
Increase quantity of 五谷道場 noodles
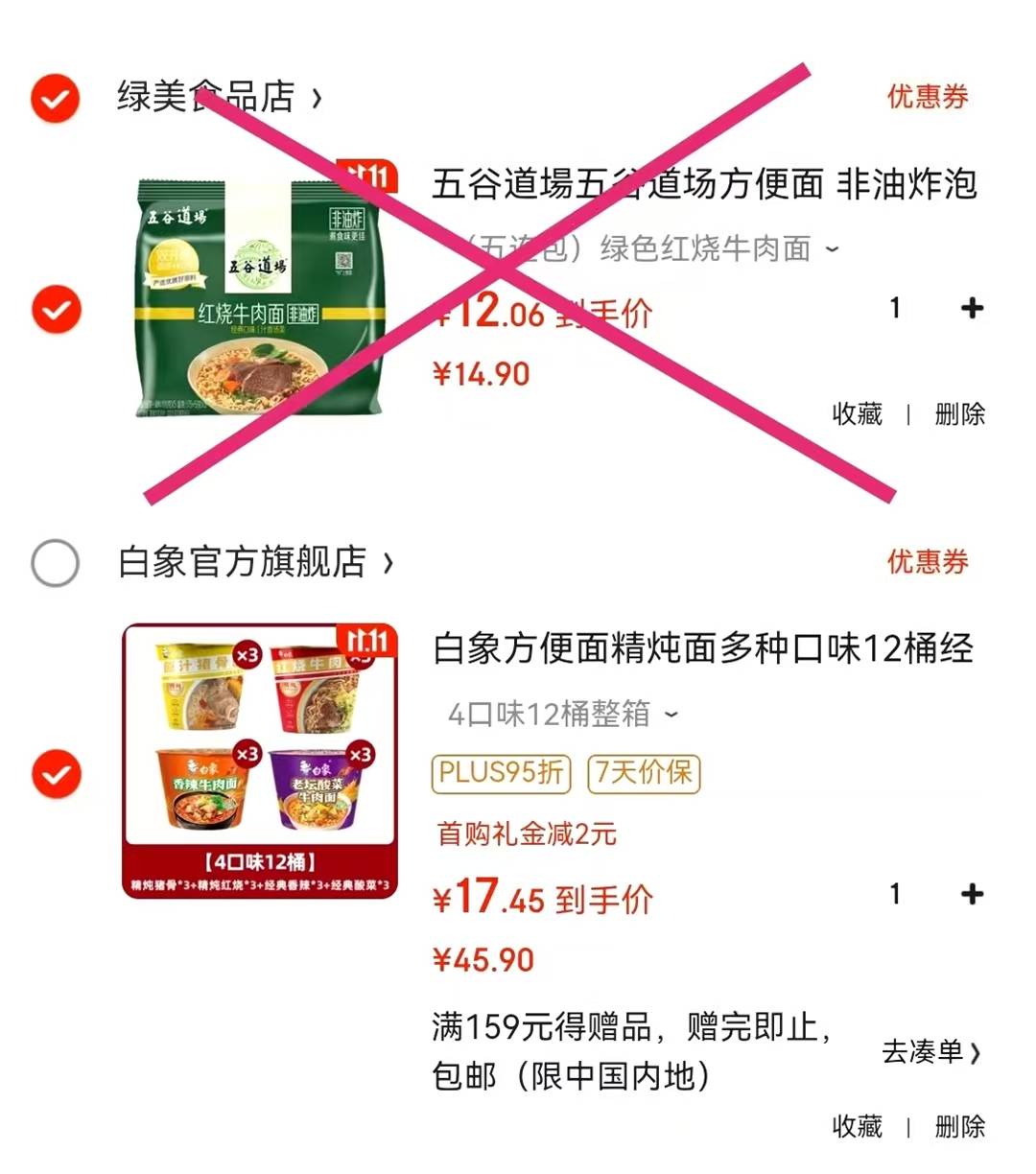point(972,308)
